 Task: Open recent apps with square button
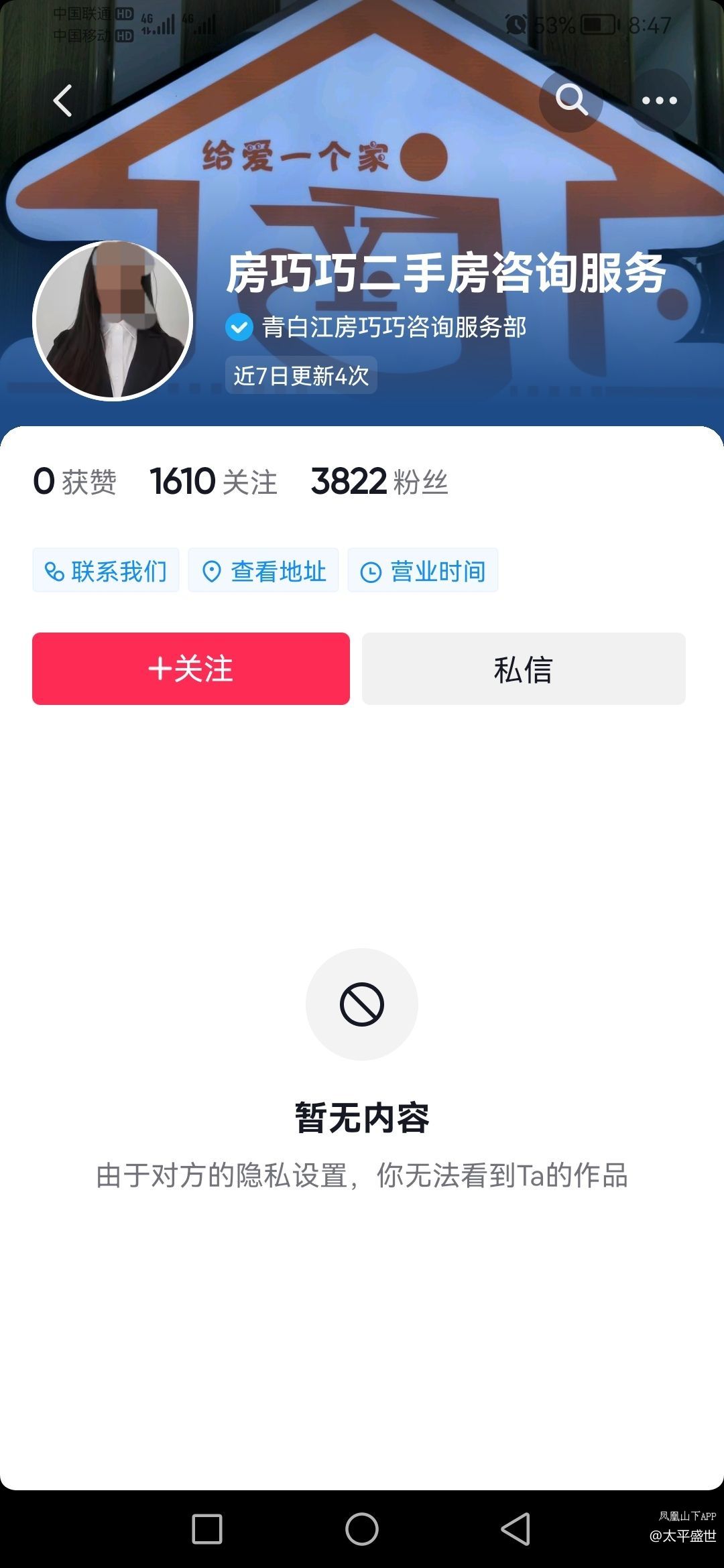tap(207, 1530)
